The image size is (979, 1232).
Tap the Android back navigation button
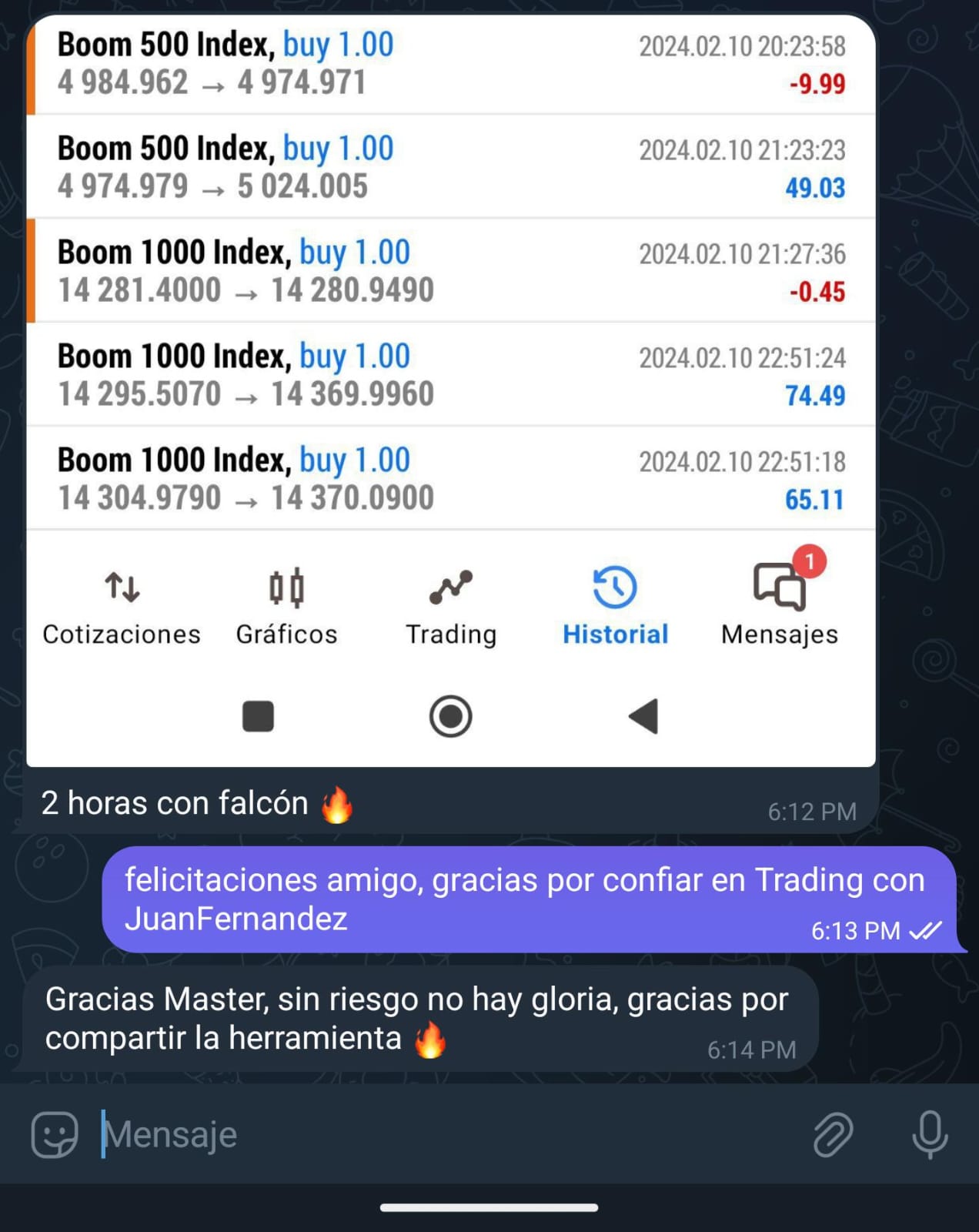tap(643, 715)
